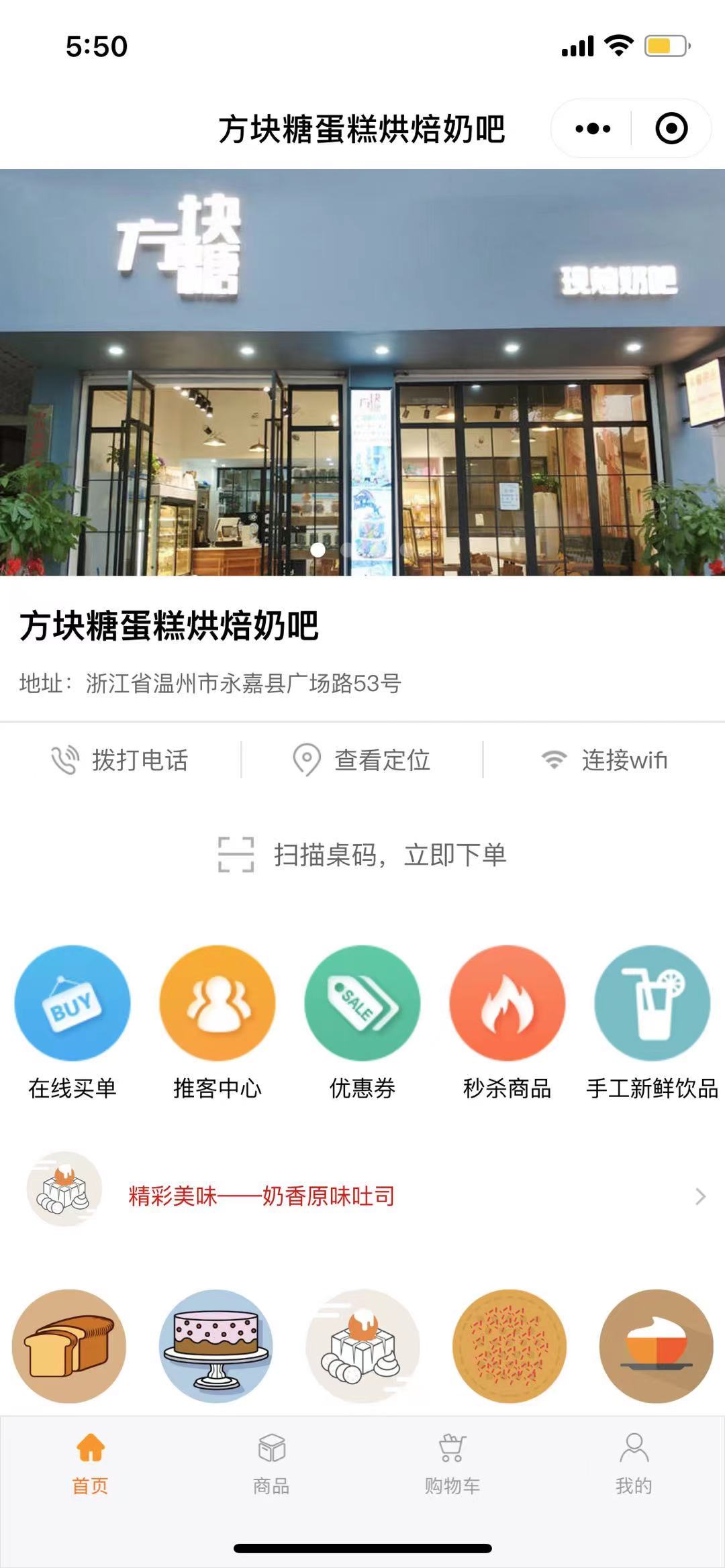Viewport: 725px width, 1568px height.
Task: Select the toast bread category icon
Action: click(69, 1346)
